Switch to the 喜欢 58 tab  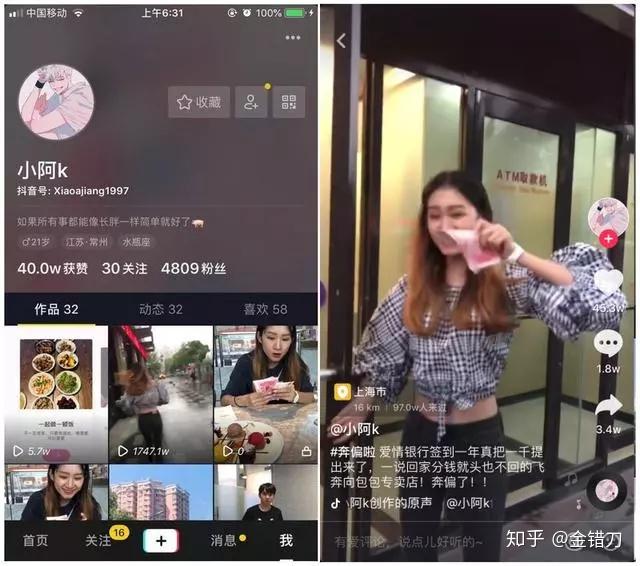[x=265, y=310]
